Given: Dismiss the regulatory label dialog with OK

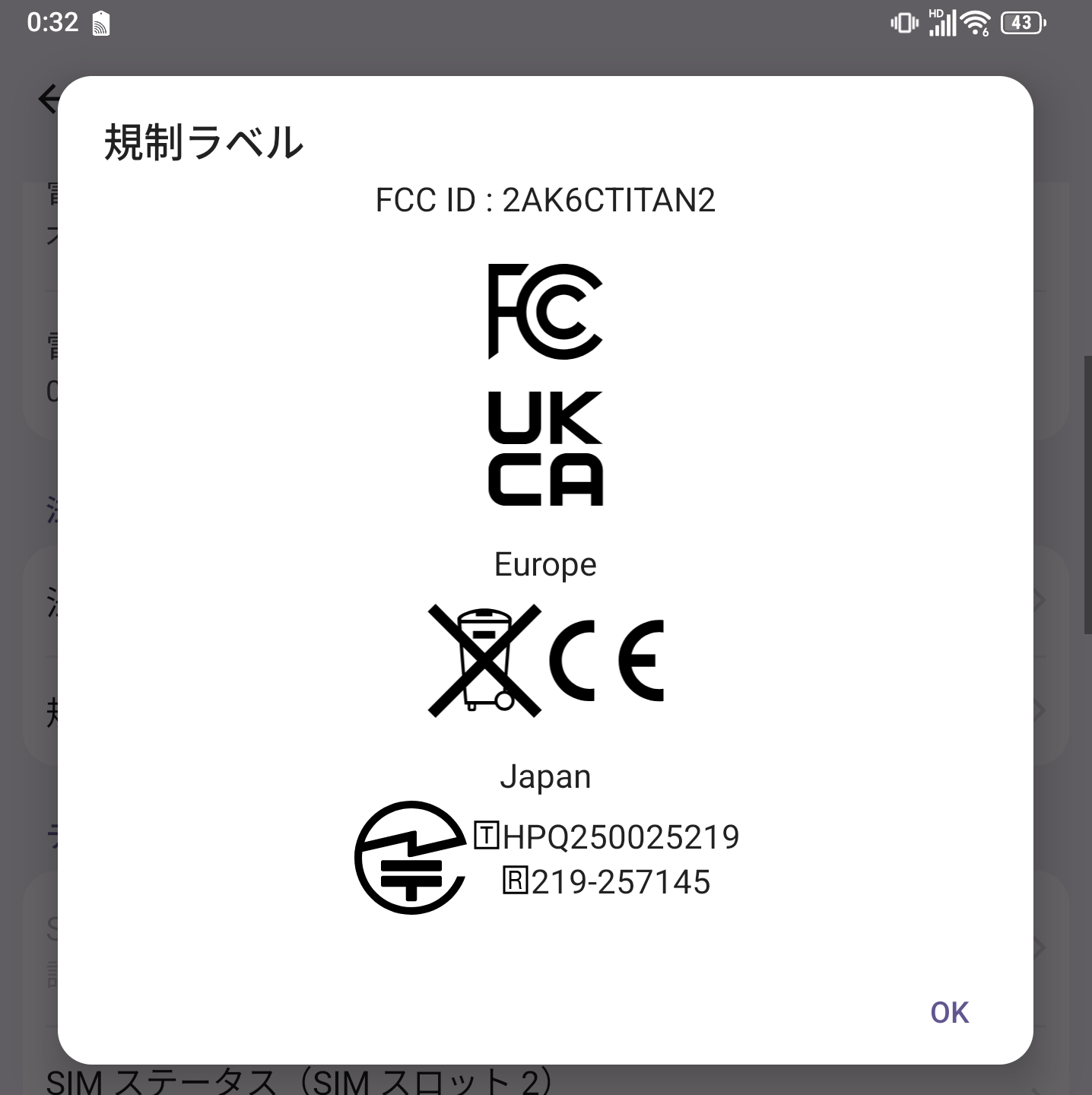Looking at the screenshot, I should click(x=949, y=1012).
